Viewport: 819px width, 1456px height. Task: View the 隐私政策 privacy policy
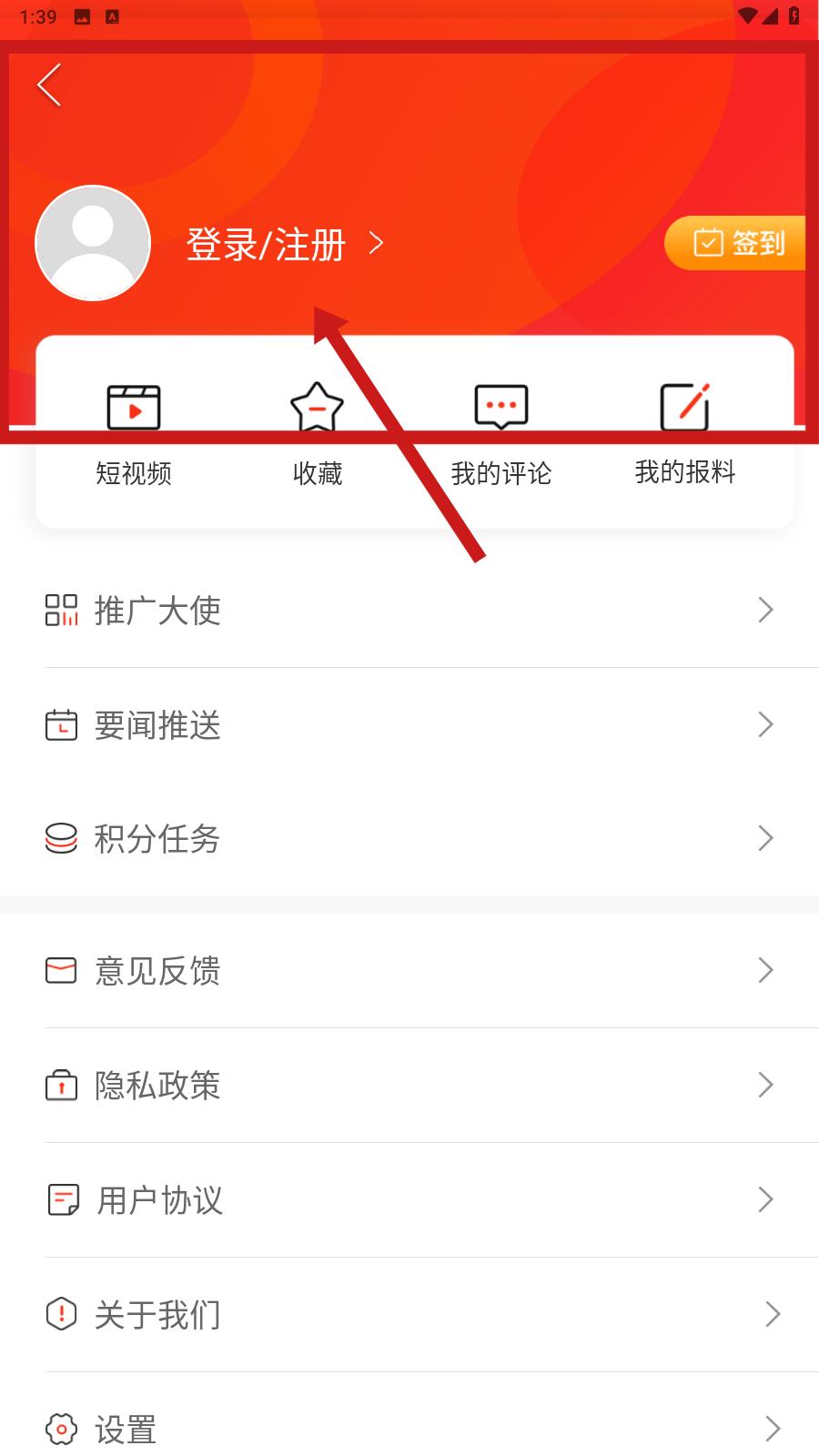tap(409, 1085)
